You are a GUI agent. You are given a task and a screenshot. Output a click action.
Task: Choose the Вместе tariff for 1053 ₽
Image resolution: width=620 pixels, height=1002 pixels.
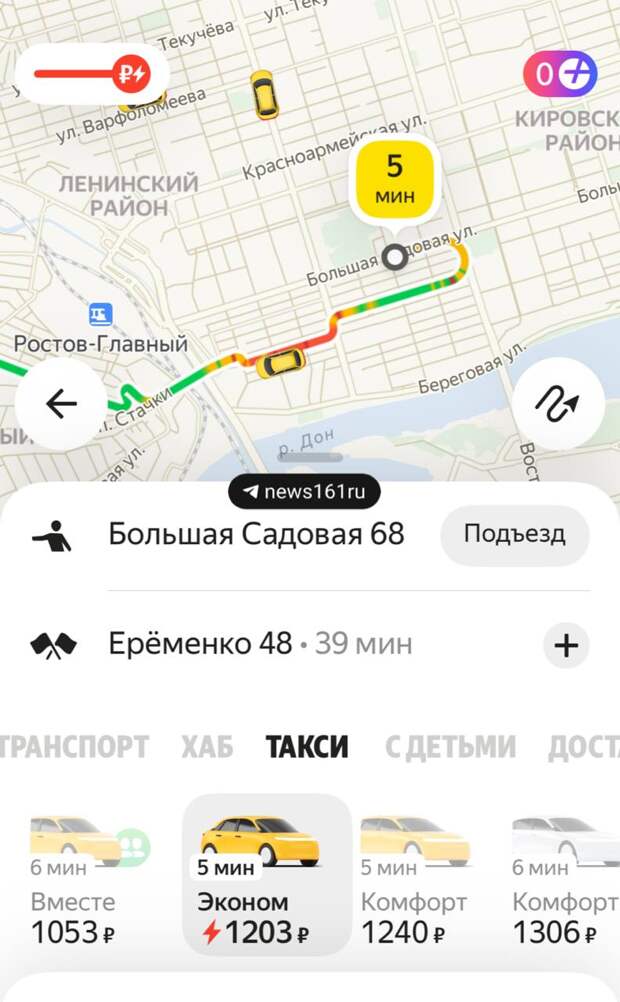pyautogui.click(x=89, y=880)
